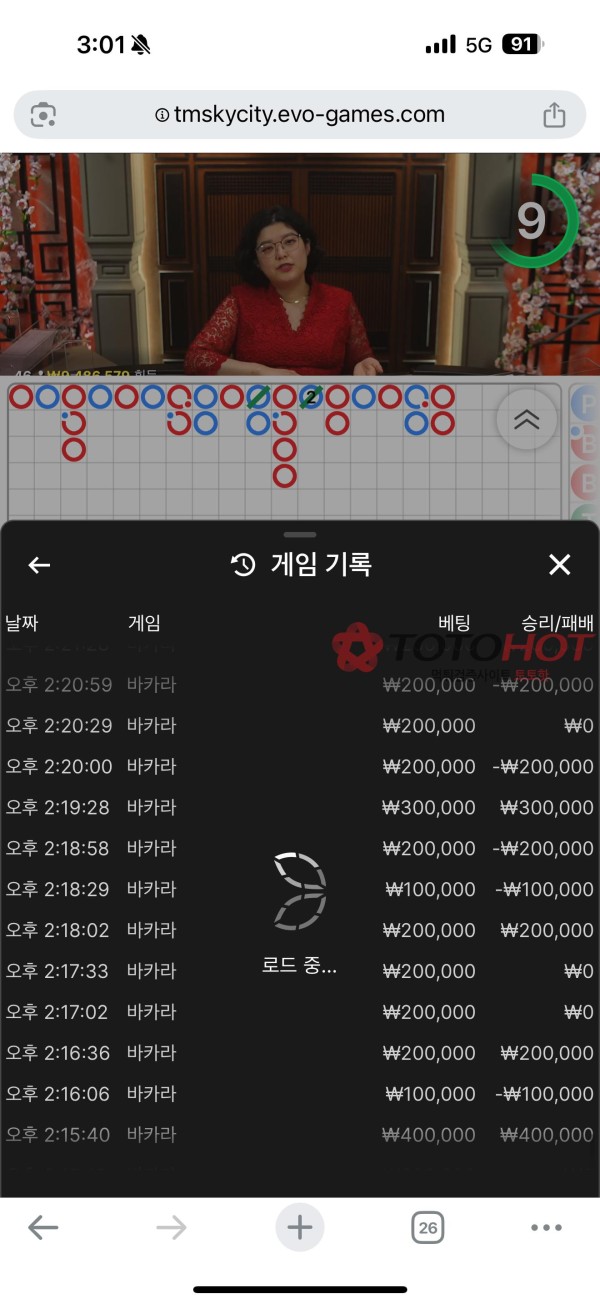Open the 오후 2:19:28 baccarat record
Viewport: 600px width, 1304px height.
[x=300, y=807]
